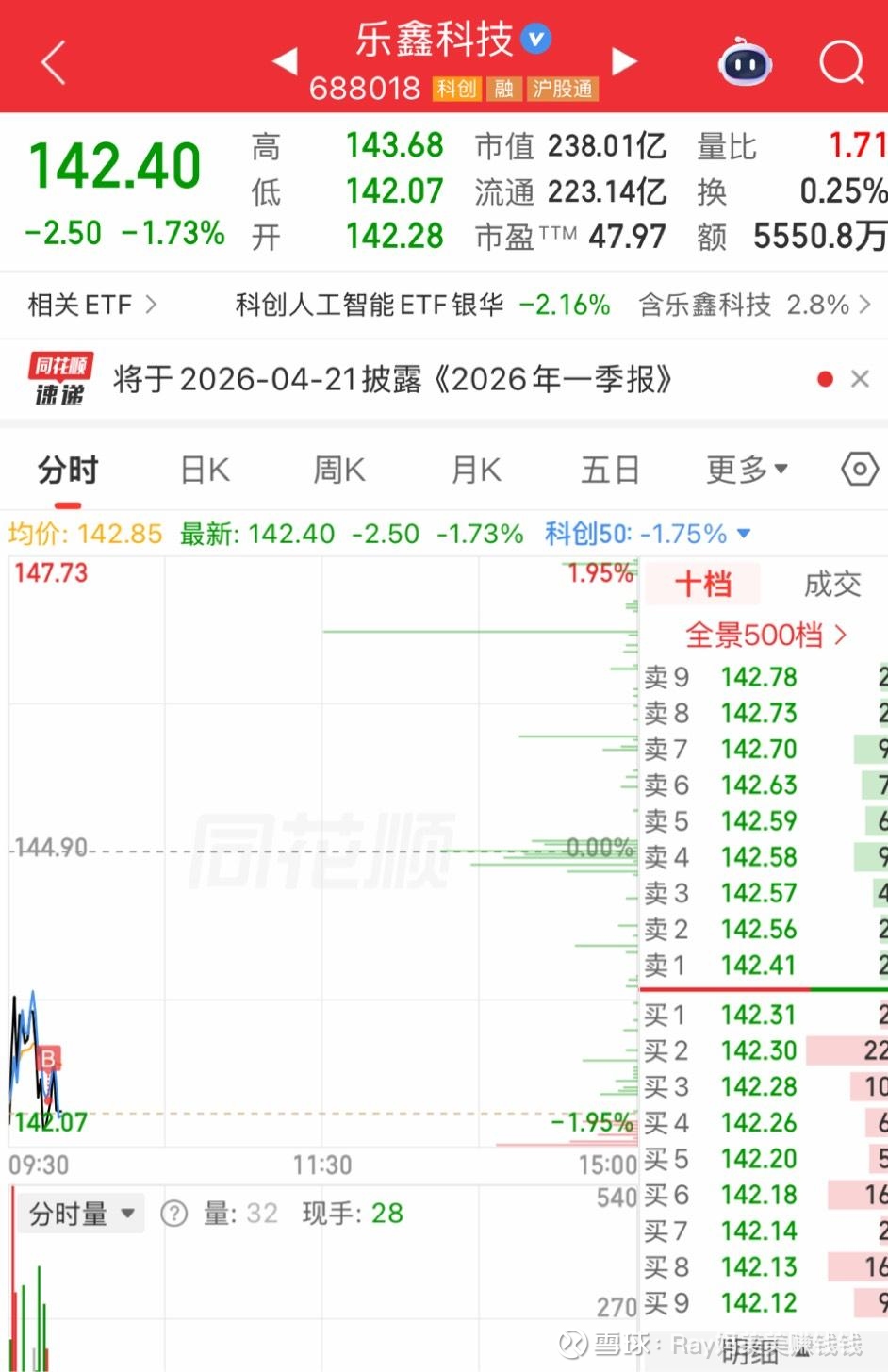Open the 全景500档 order book link
888x1372 pixels.
(764, 636)
